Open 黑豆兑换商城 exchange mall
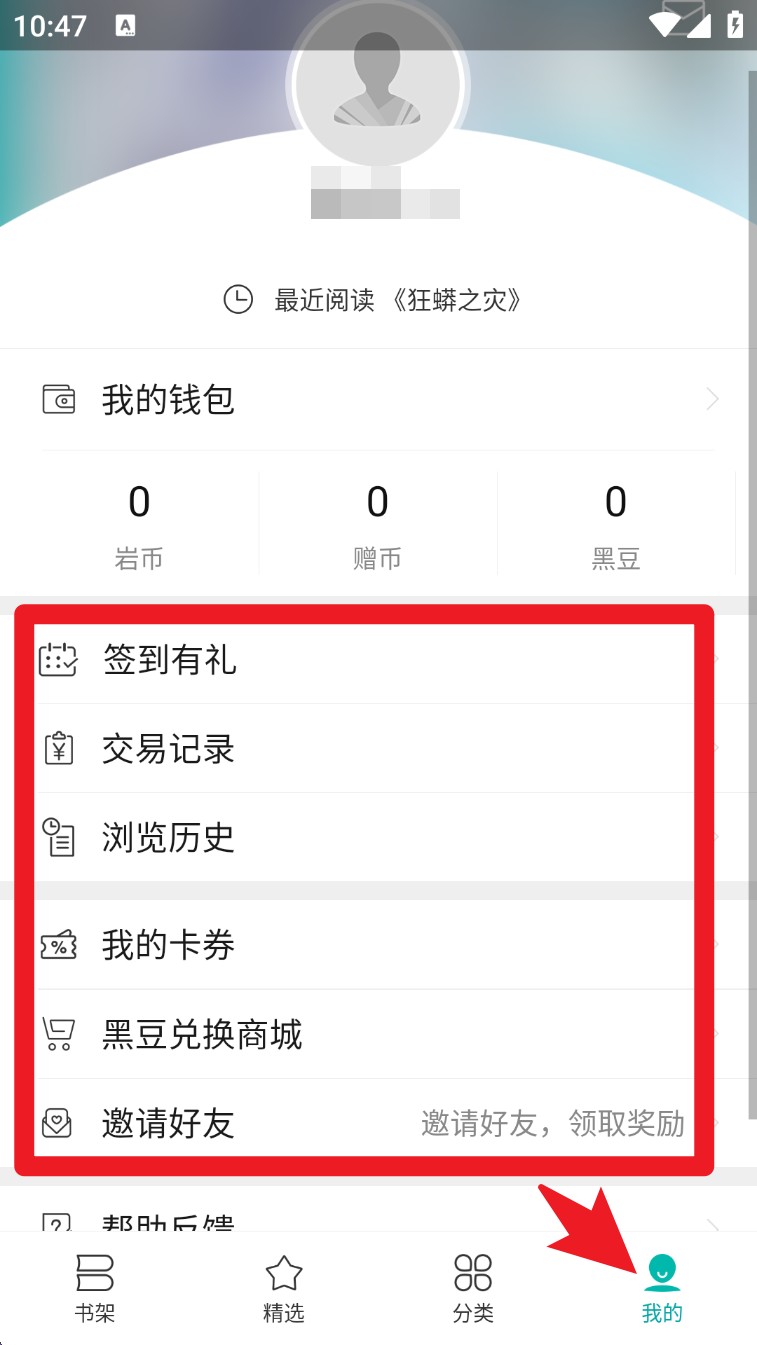This screenshot has height=1345, width=757. (x=378, y=1034)
